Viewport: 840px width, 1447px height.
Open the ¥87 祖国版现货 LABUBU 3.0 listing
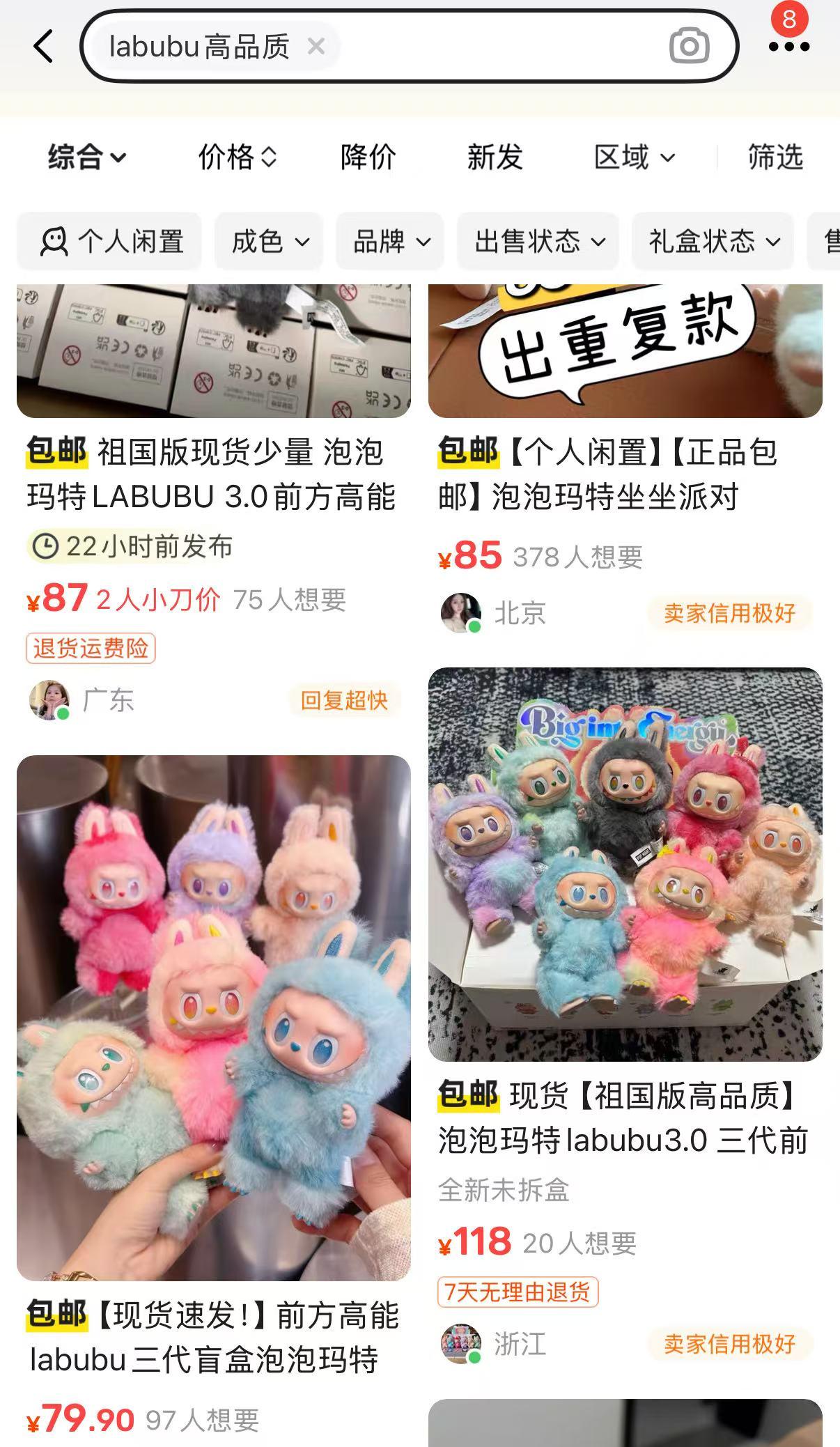pyautogui.click(x=212, y=475)
